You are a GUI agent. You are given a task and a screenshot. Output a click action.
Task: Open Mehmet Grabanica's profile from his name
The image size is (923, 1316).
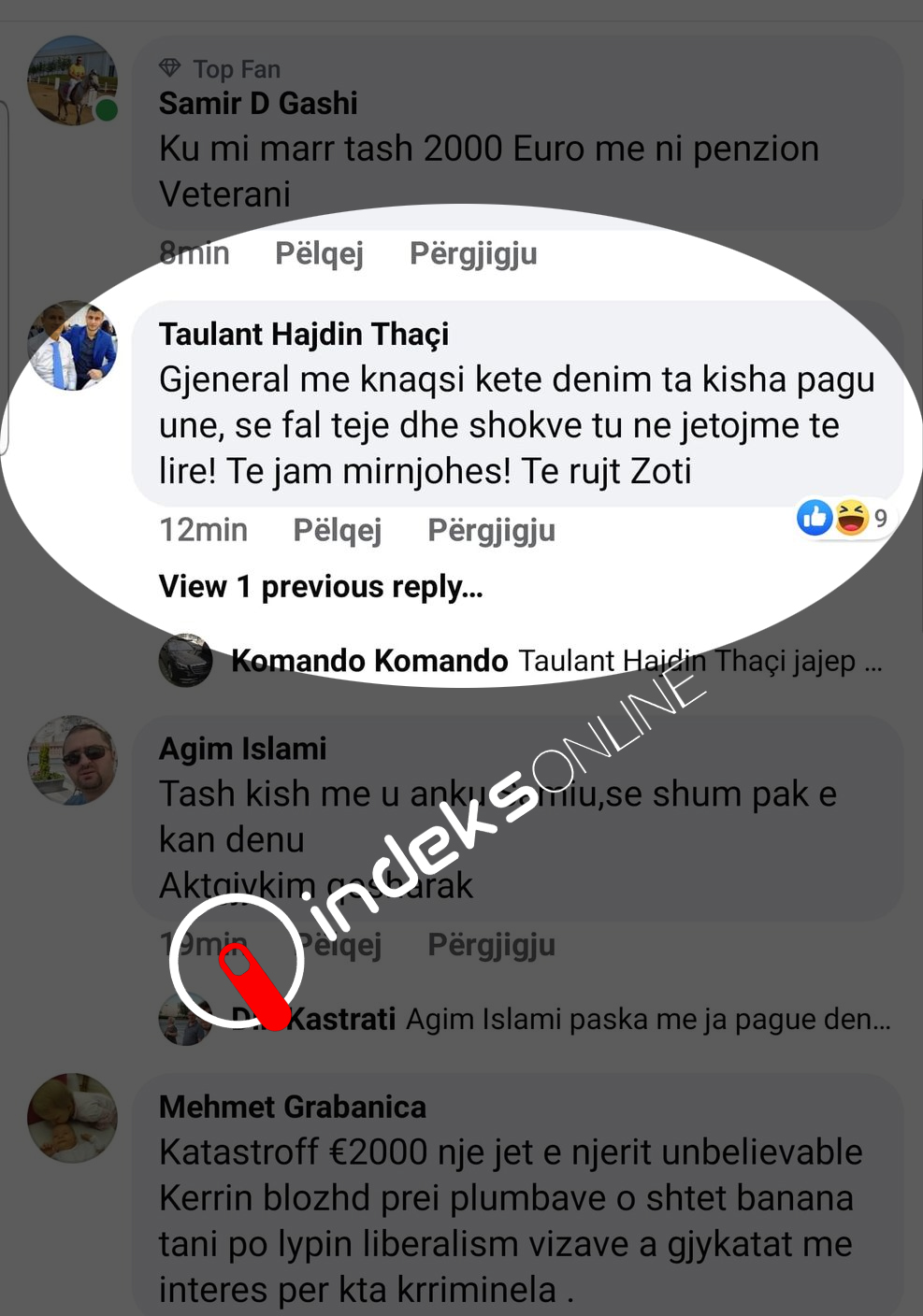(x=292, y=1107)
